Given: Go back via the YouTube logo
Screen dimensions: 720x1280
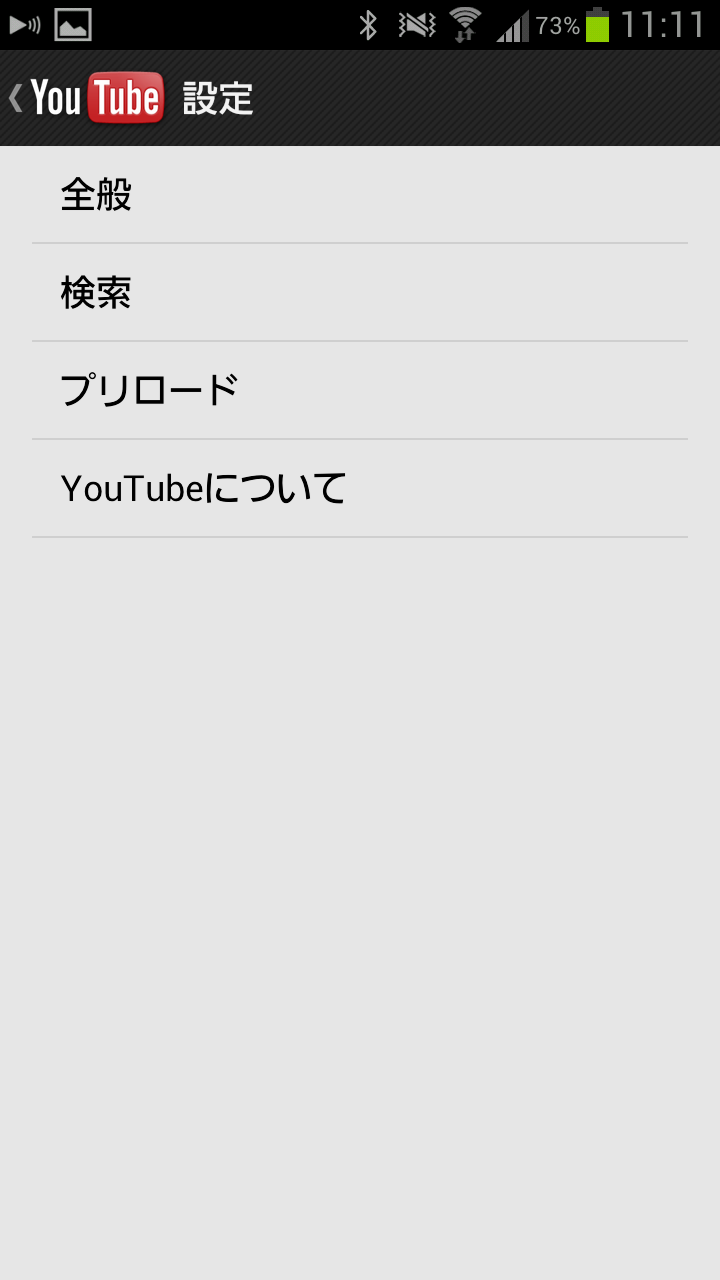Looking at the screenshot, I should [x=87, y=98].
